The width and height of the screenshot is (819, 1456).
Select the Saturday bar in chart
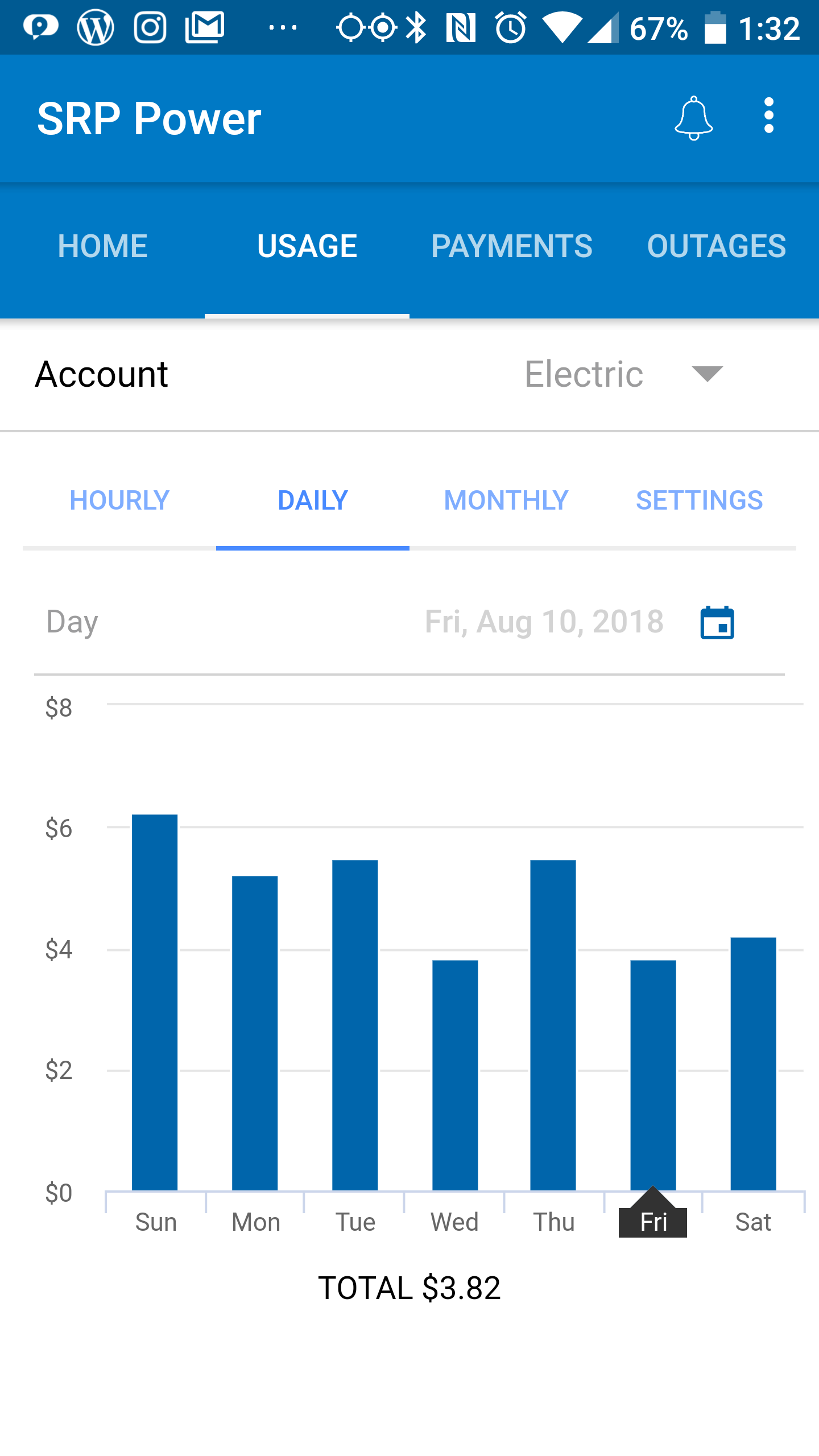[753, 1064]
